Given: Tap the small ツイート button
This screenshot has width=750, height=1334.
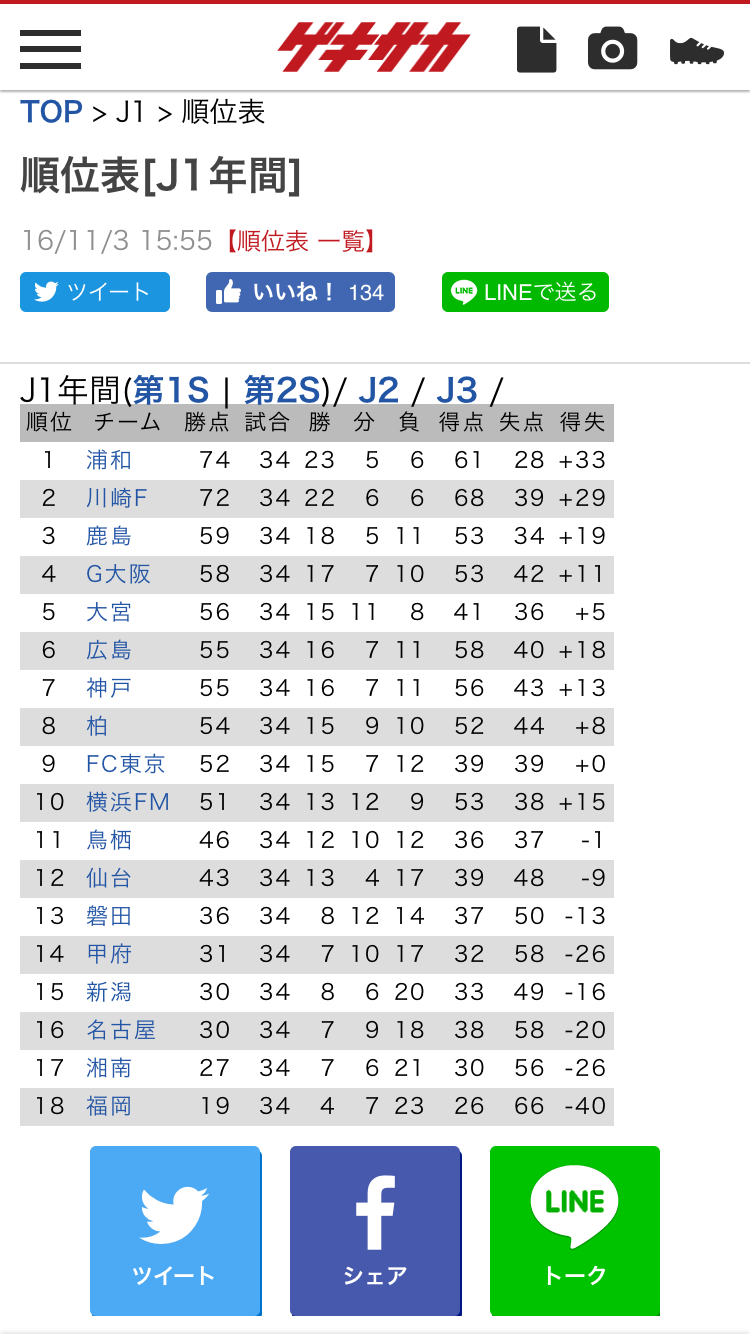Looking at the screenshot, I should (x=95, y=292).
